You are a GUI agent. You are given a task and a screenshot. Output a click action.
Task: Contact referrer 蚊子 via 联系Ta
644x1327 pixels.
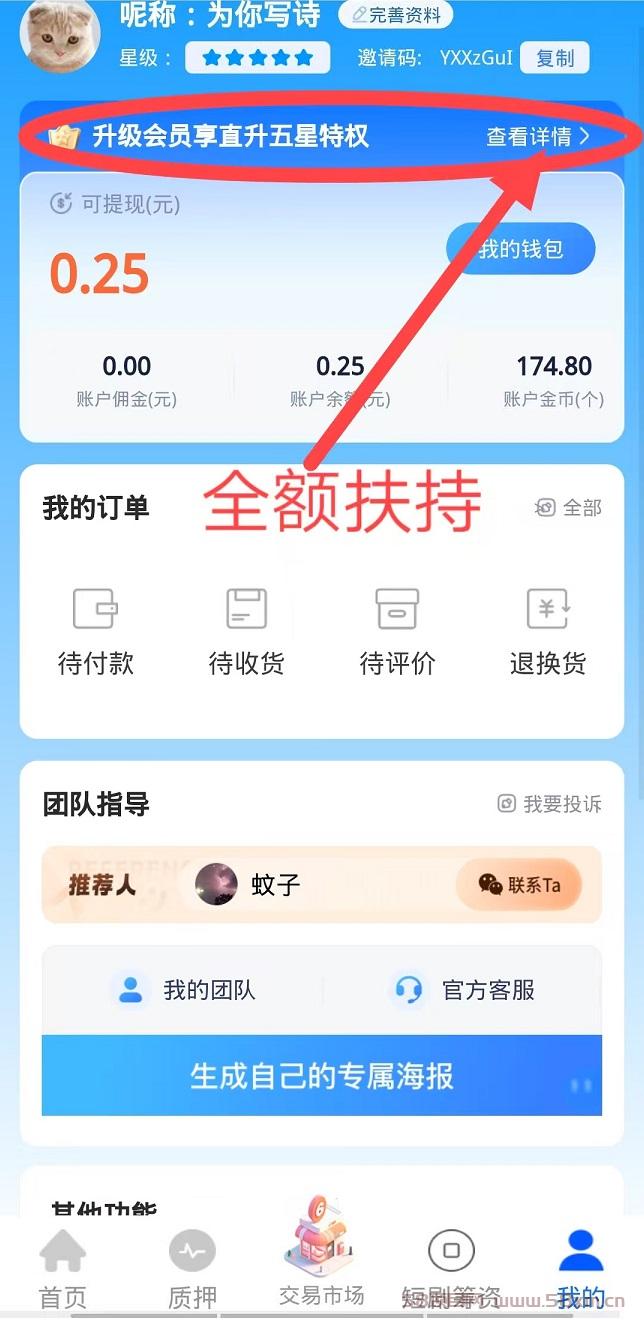(519, 885)
